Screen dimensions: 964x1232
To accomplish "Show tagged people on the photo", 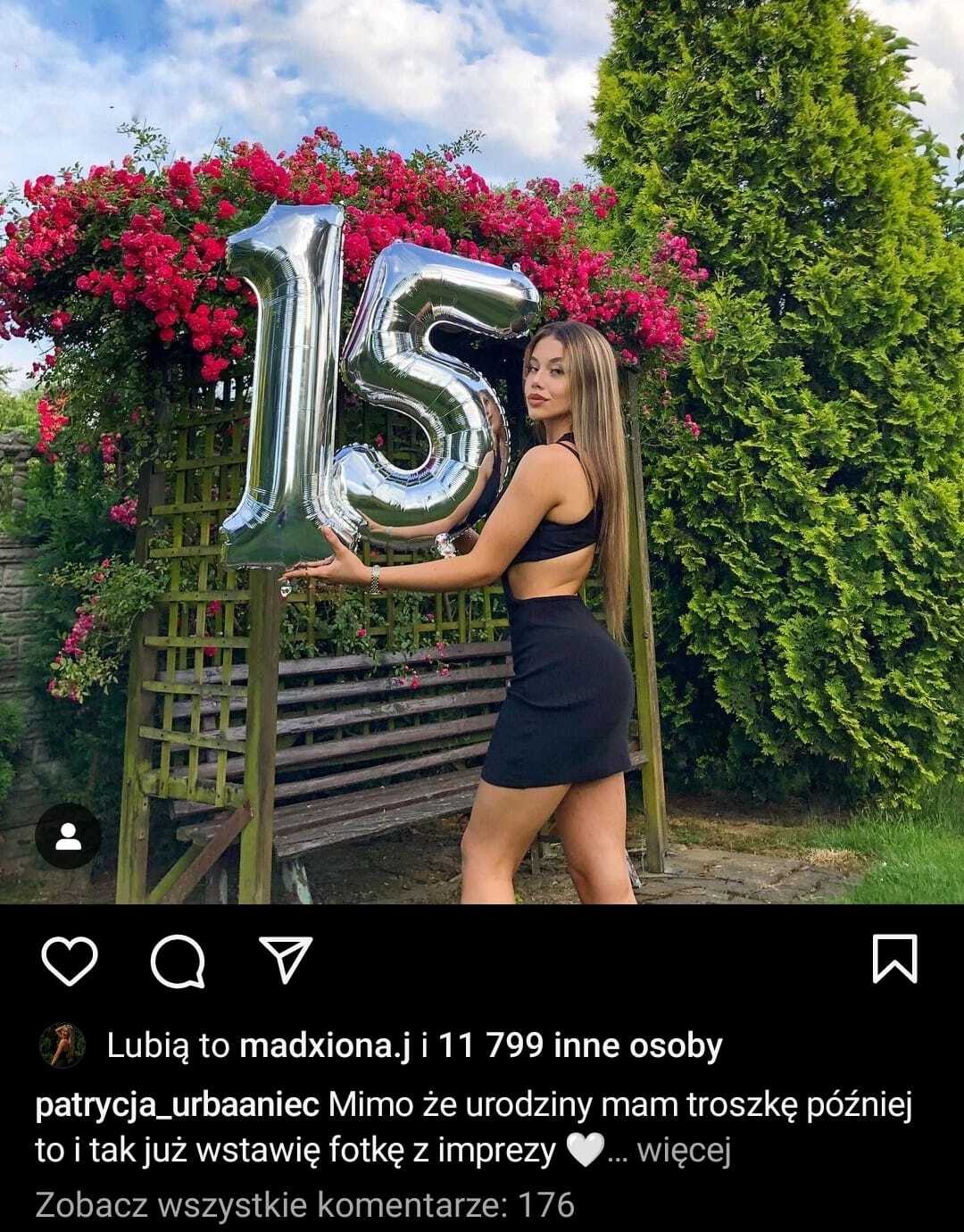I will click(x=68, y=836).
